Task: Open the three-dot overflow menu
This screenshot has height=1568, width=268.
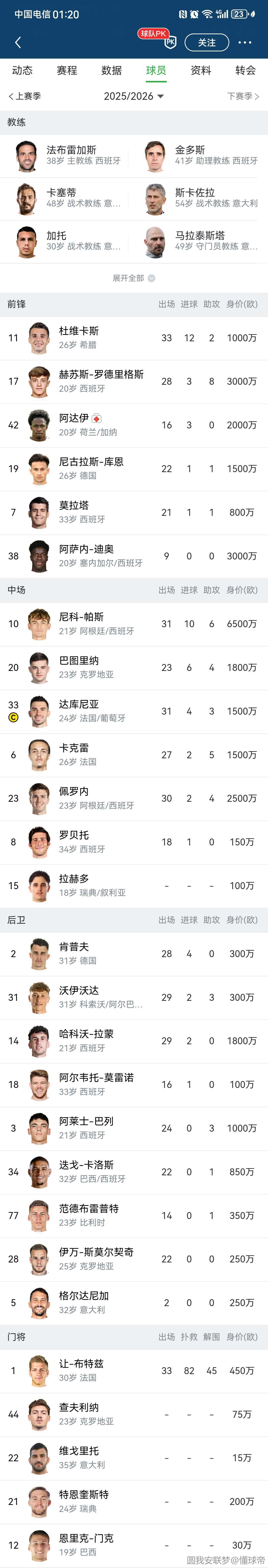Action: point(245,43)
